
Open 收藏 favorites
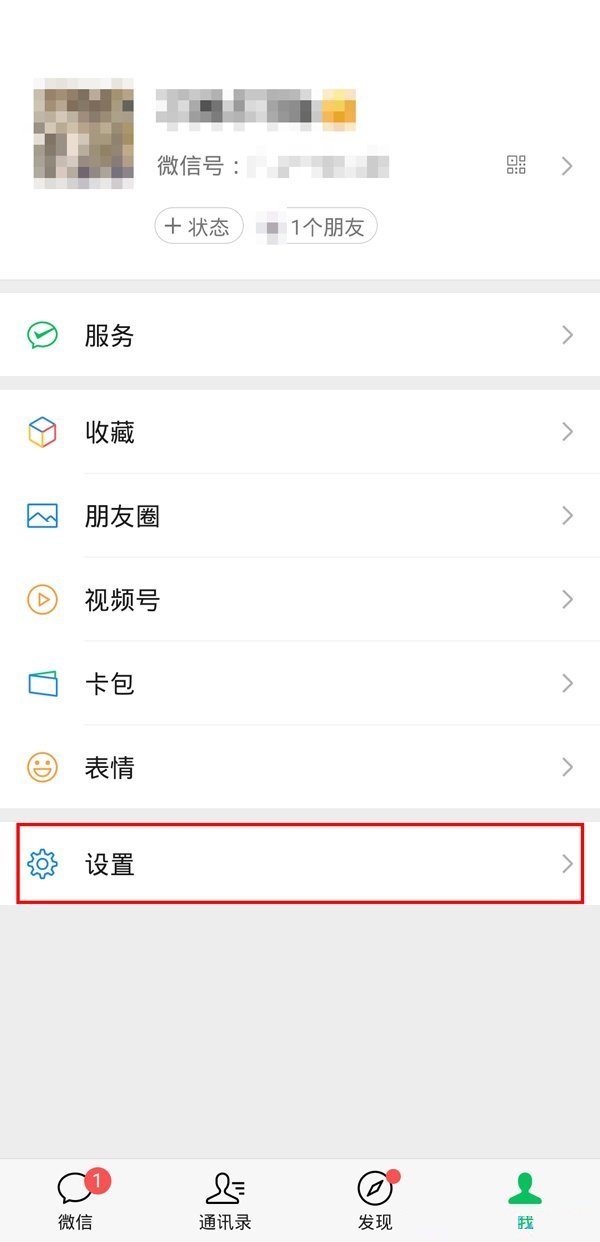click(300, 432)
